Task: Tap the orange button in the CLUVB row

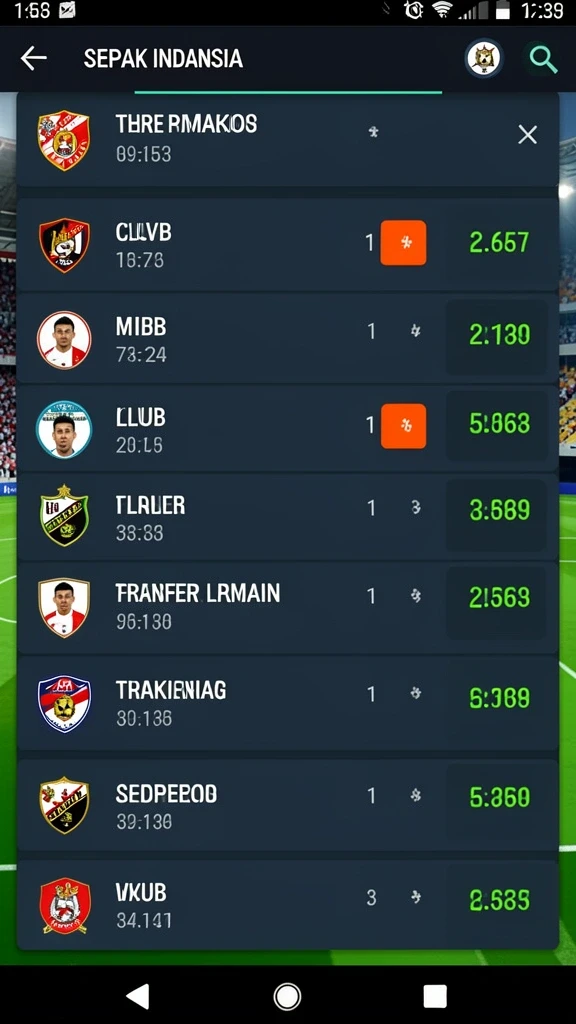Action: [403, 243]
